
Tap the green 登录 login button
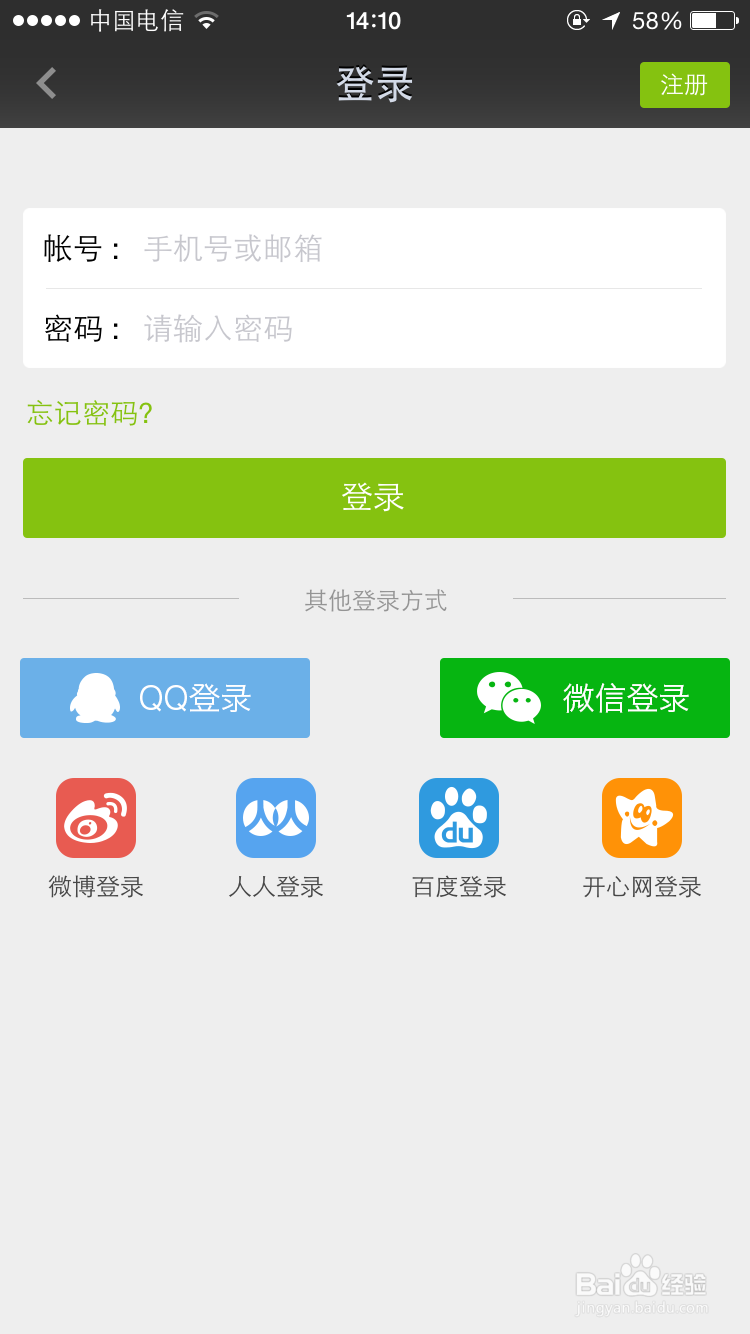[x=374, y=498]
